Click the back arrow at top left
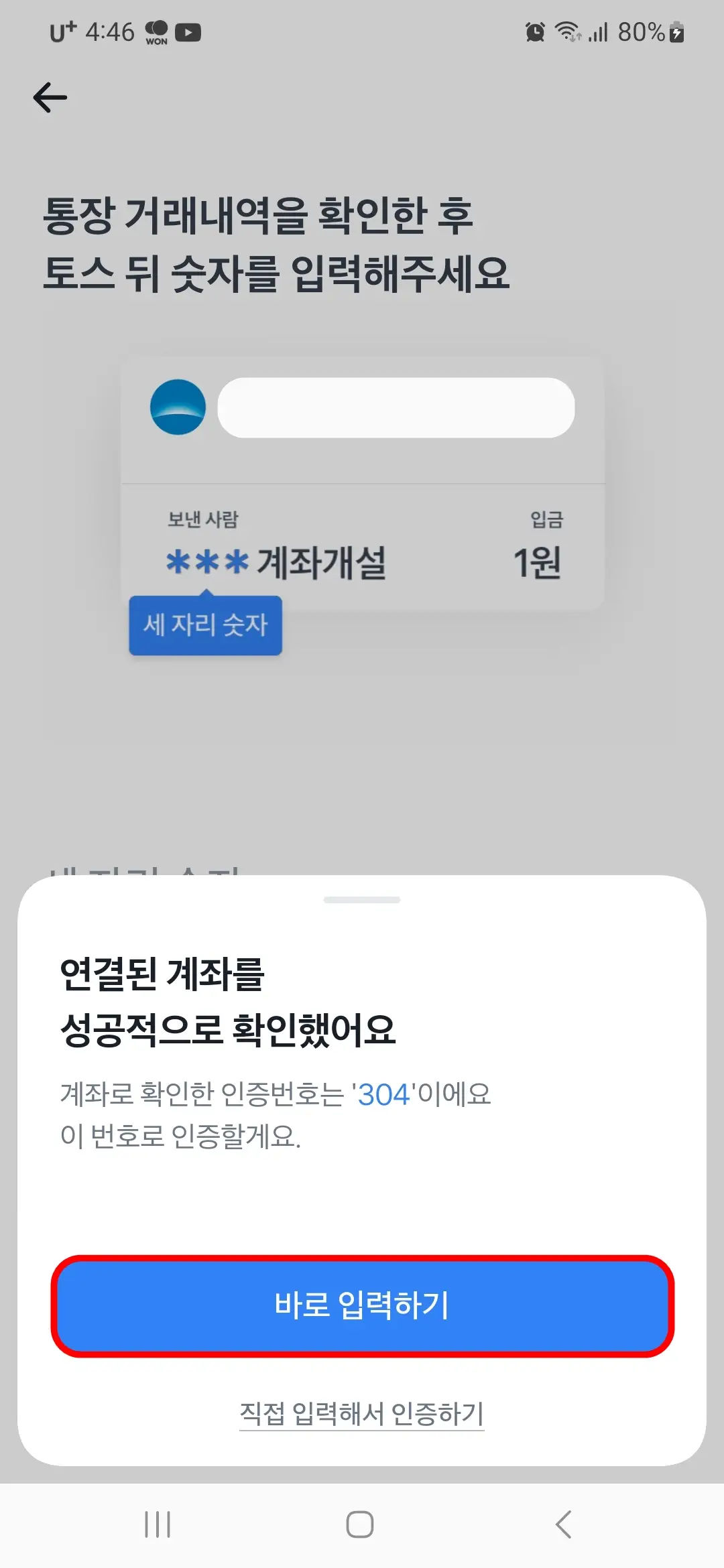This screenshot has height=1568, width=724. (x=50, y=97)
